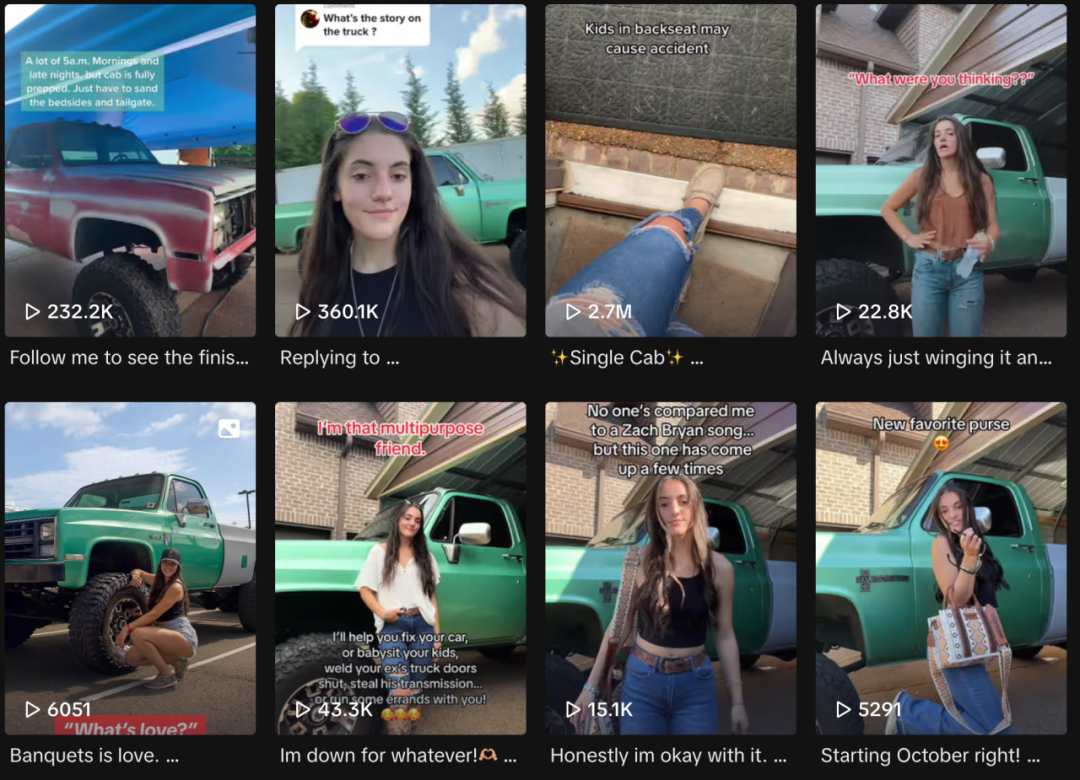
Task: Play the 'Im down for whatever' video
Action: 400,568
